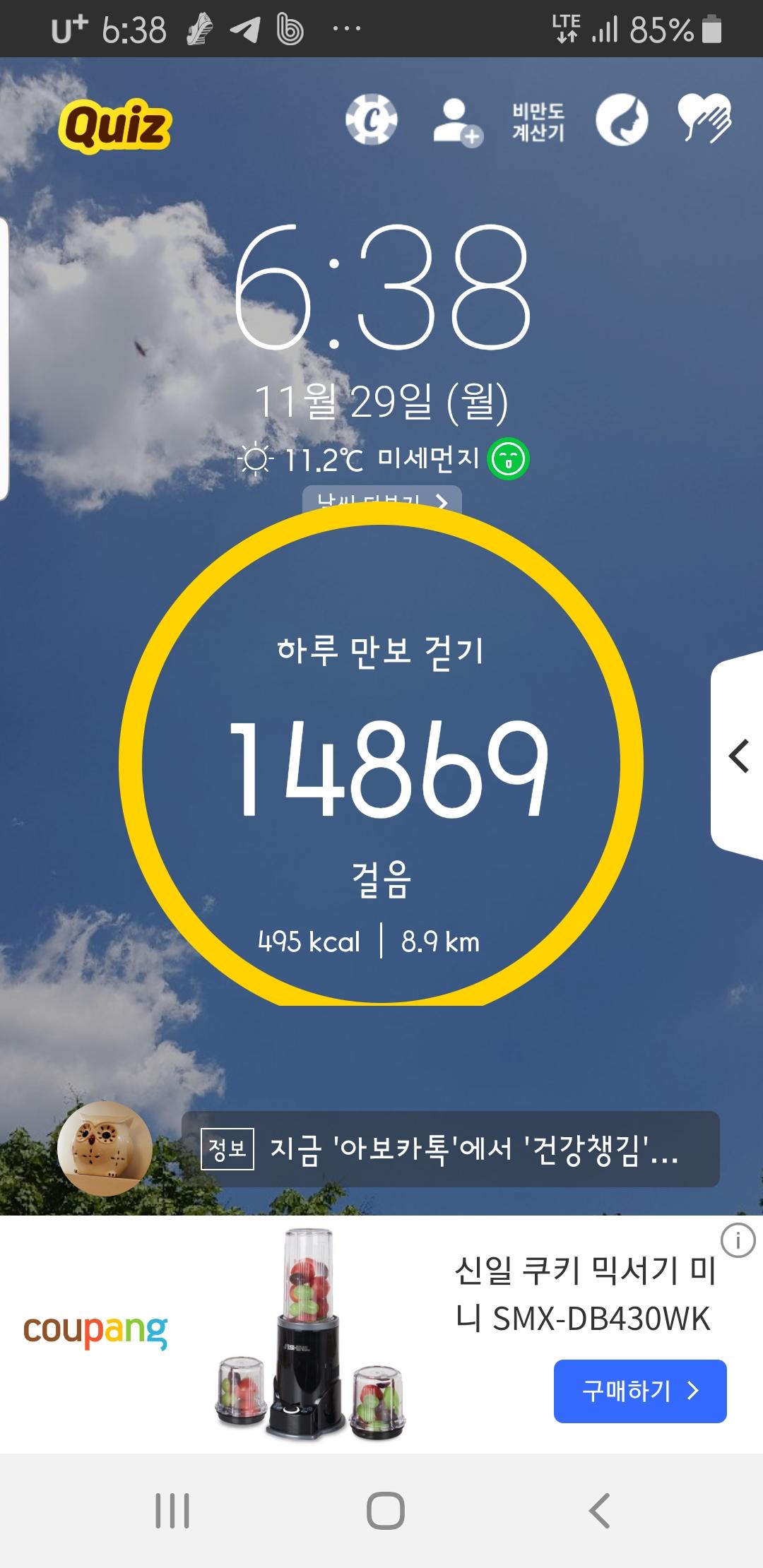This screenshot has height=1568, width=763.
Task: Go to the home screen
Action: 385,1511
